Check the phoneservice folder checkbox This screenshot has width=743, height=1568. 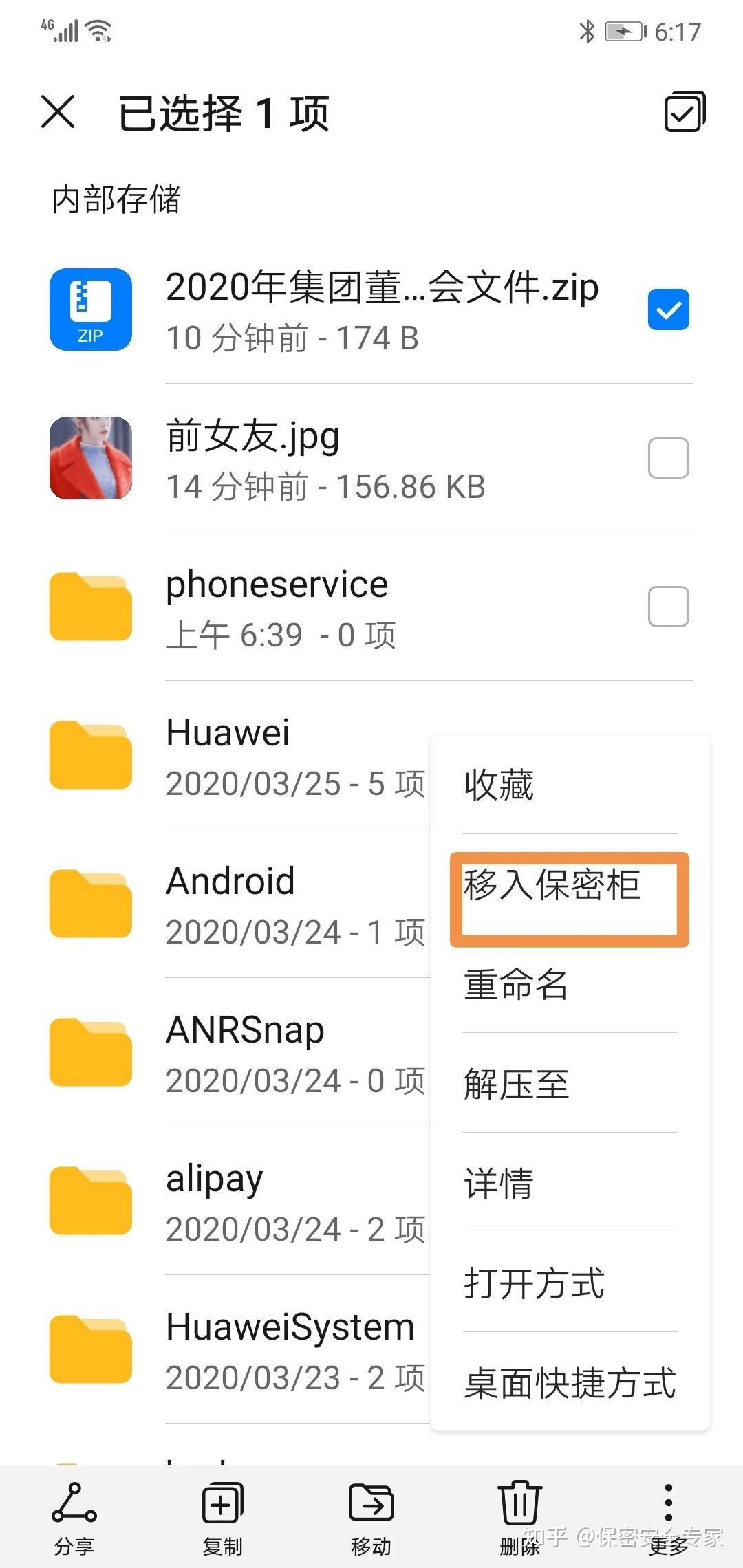pos(668,607)
